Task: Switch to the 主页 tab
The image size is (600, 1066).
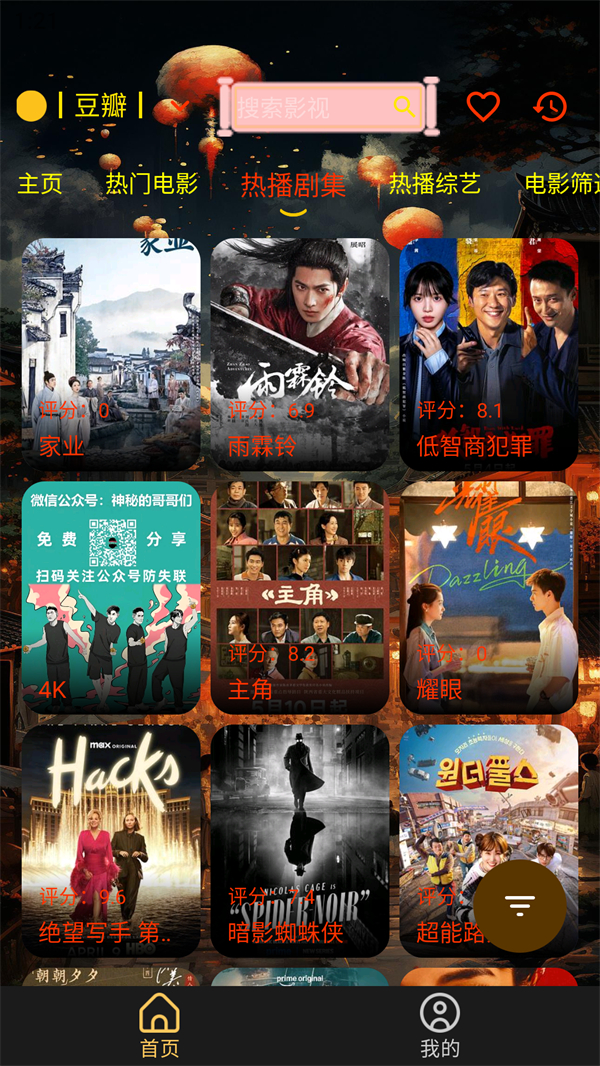Action: pyautogui.click(x=40, y=184)
